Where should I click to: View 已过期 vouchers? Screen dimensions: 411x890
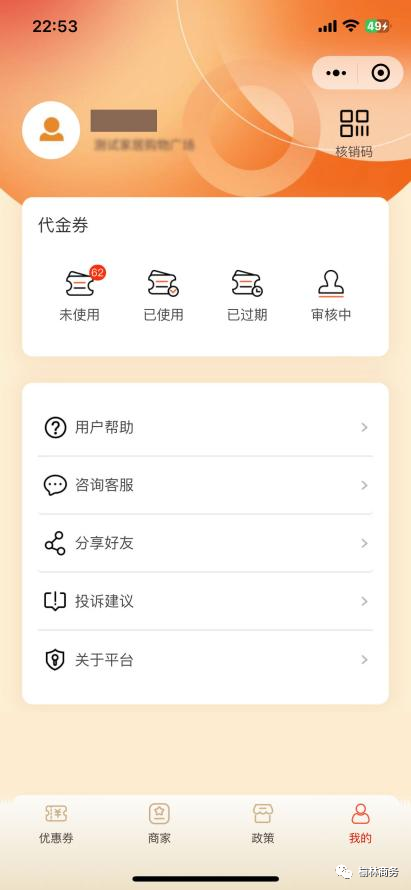247,294
